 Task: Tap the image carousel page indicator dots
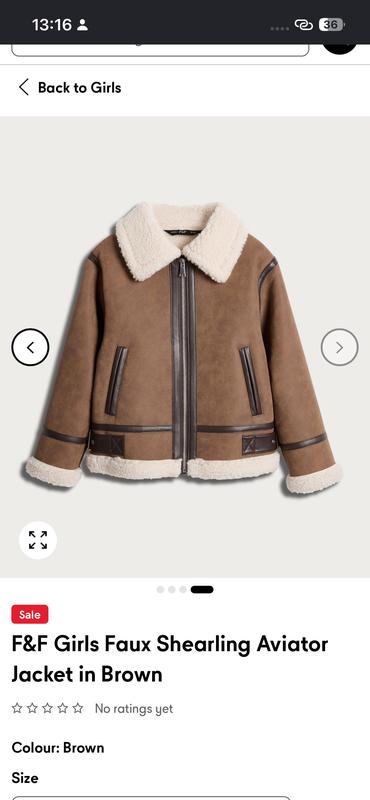(185, 590)
